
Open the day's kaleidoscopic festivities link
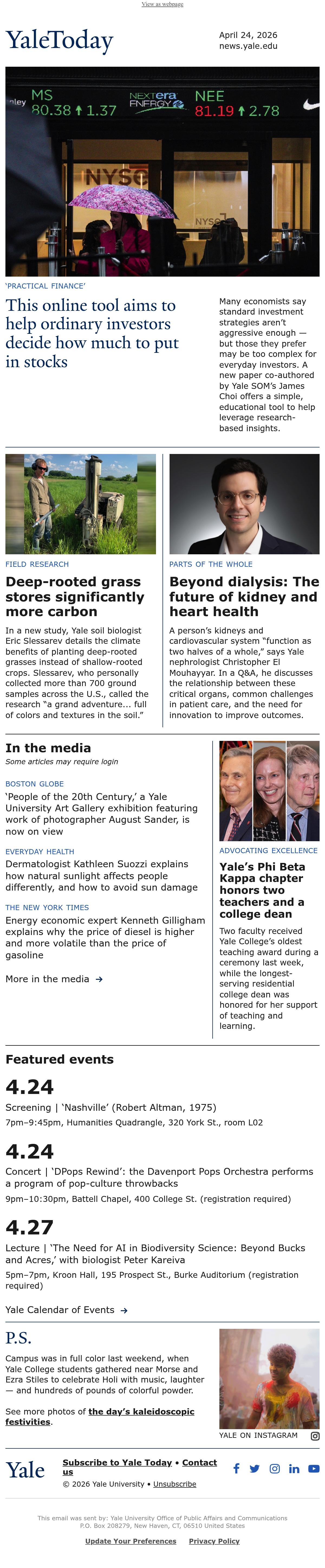pyautogui.click(x=100, y=1416)
